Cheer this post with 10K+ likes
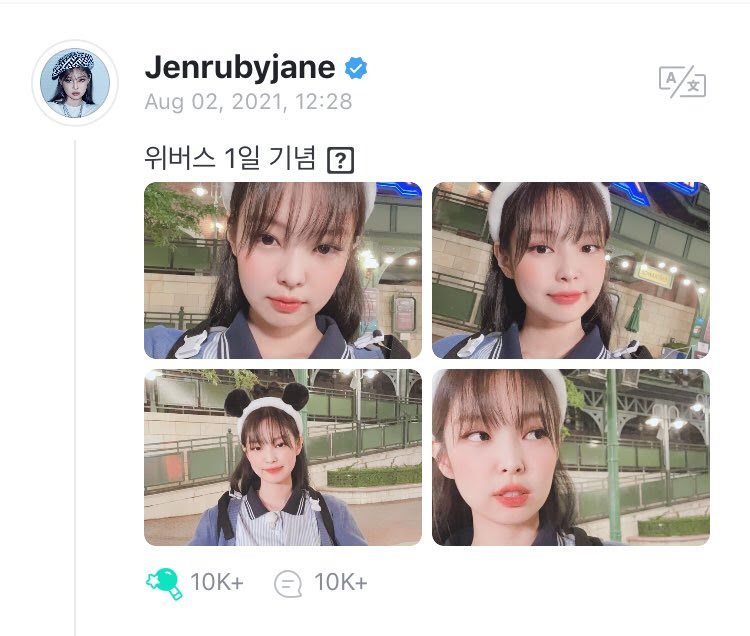The height and width of the screenshot is (636, 750). point(164,583)
